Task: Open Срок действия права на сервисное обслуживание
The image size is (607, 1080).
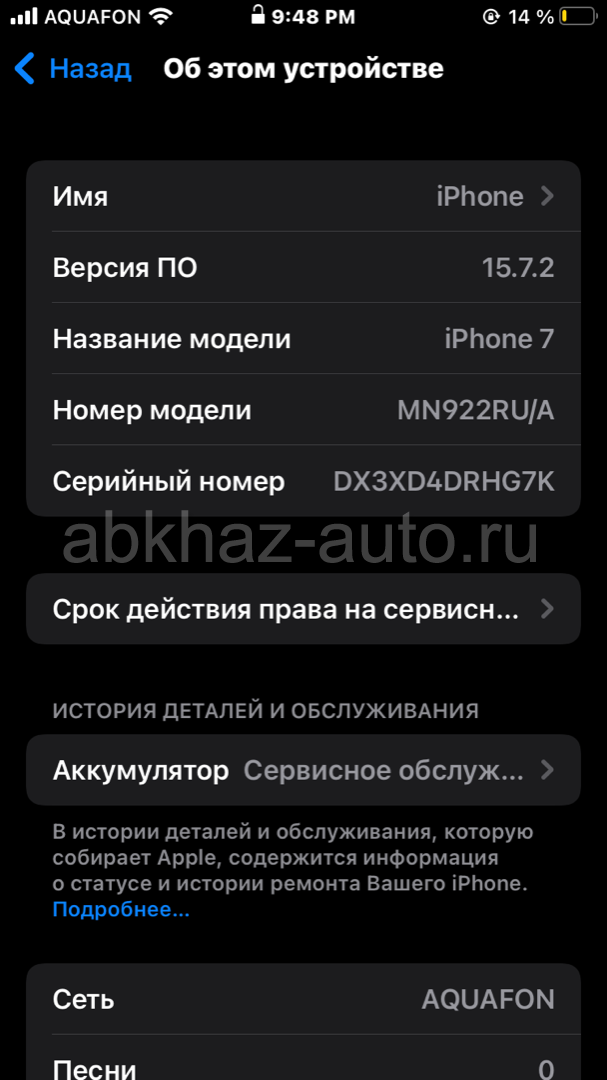Action: pyautogui.click(x=303, y=609)
